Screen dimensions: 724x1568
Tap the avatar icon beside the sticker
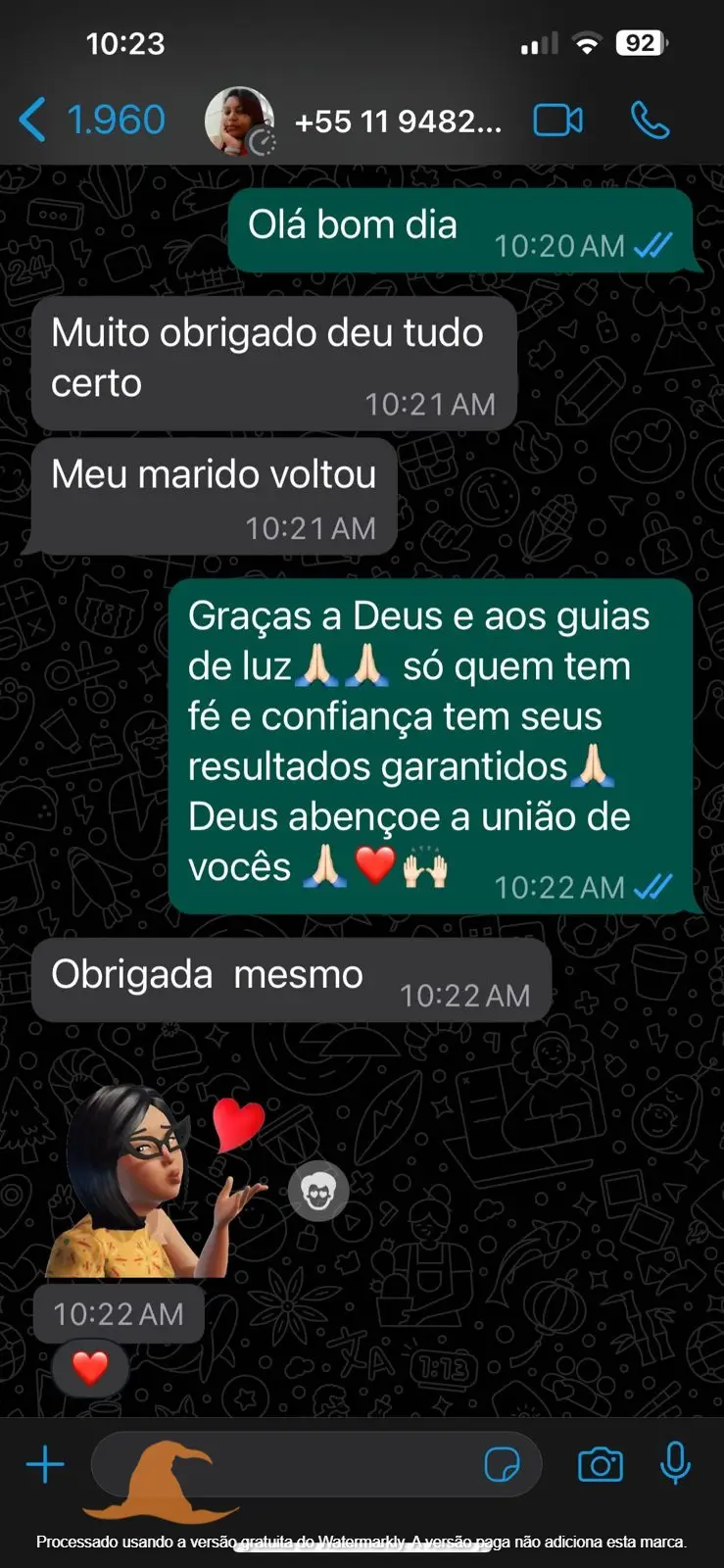(318, 1192)
